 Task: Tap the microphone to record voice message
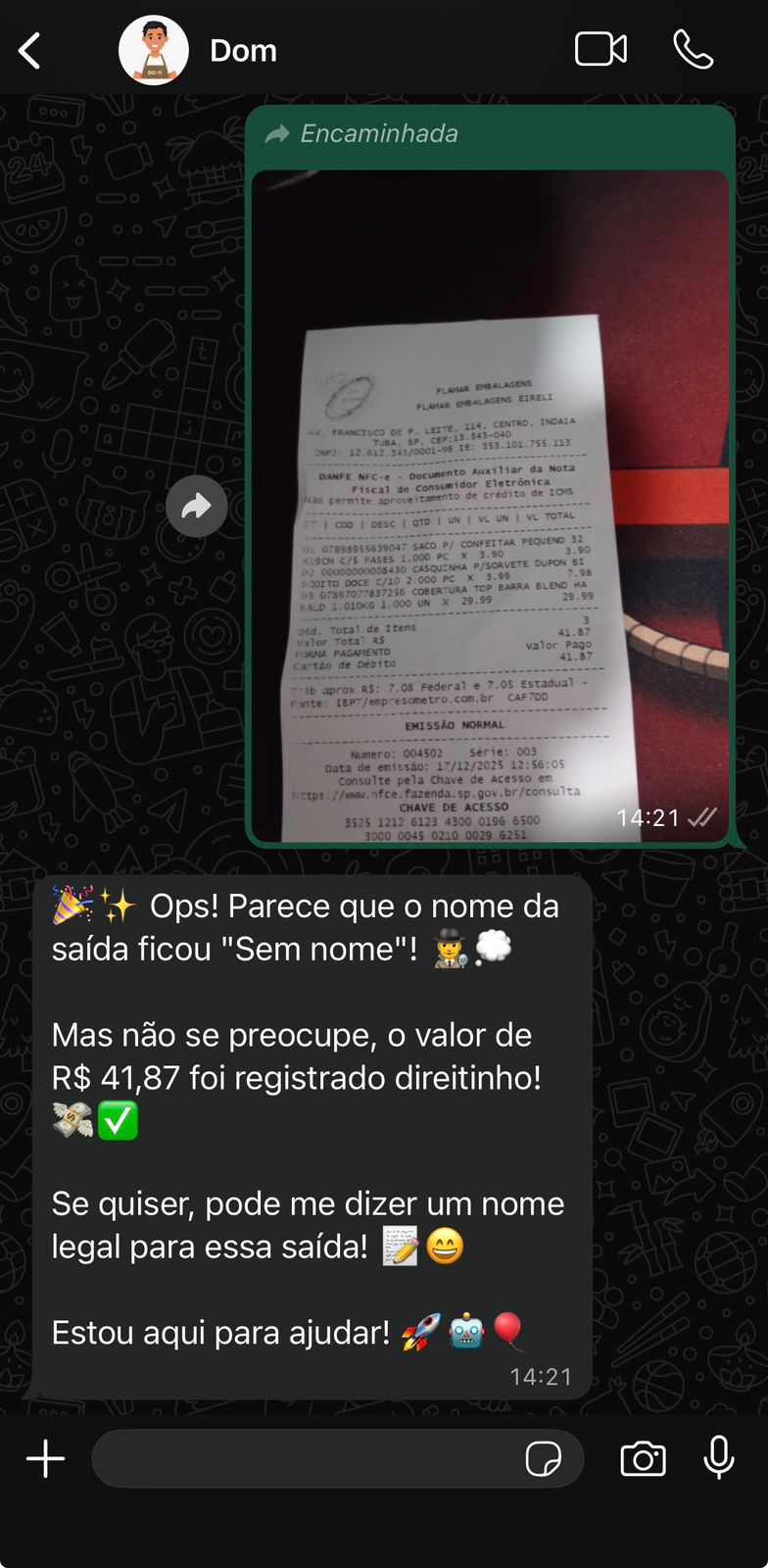(720, 1458)
